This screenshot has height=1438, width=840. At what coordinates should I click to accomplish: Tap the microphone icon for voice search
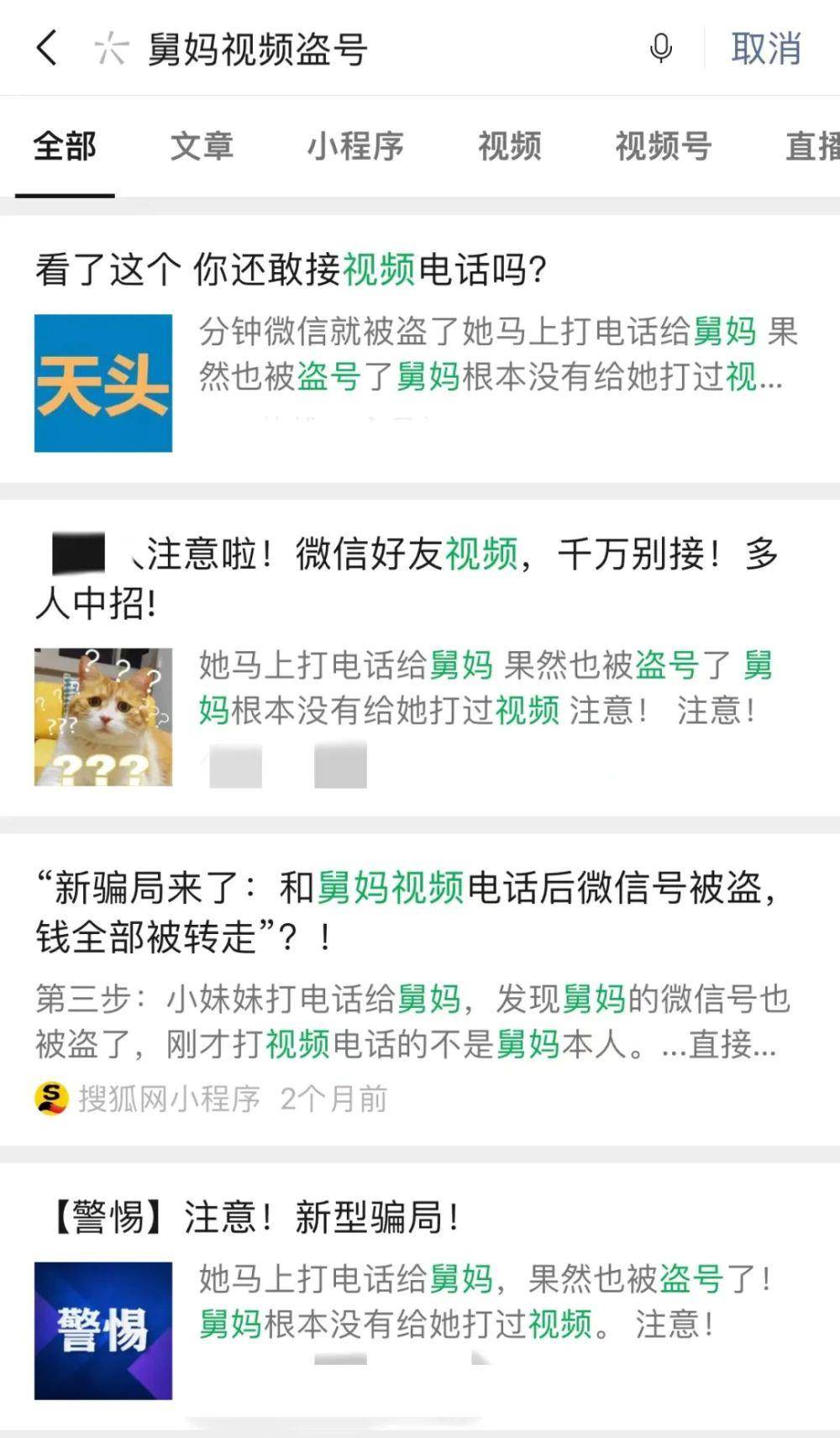(660, 49)
